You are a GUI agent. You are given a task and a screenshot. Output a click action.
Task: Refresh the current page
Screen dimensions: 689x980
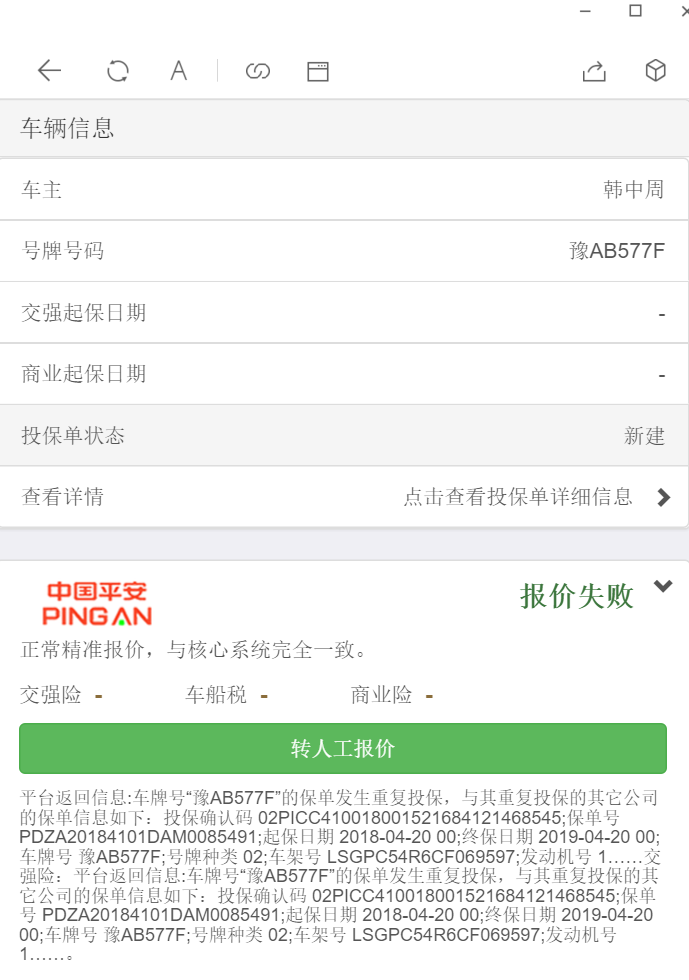click(x=118, y=70)
